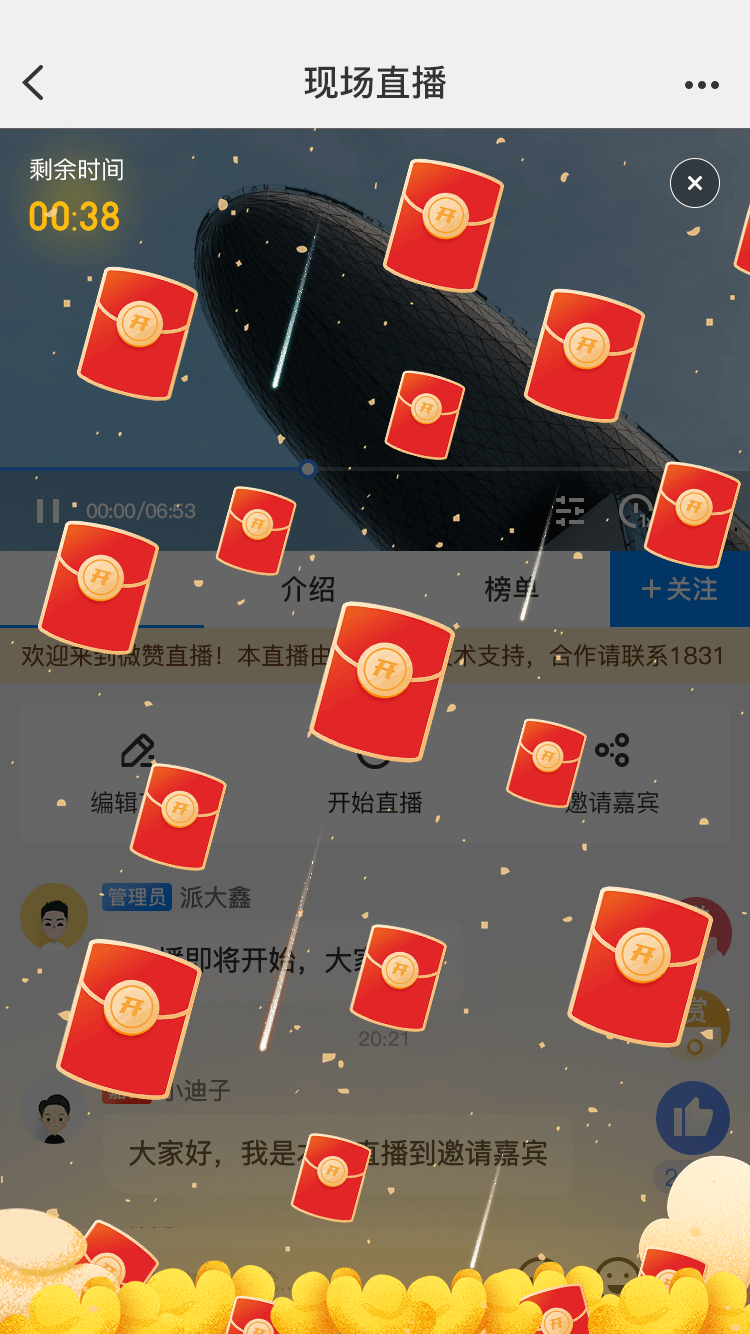Pause the live video playback
750x1334 pixels.
[x=47, y=511]
